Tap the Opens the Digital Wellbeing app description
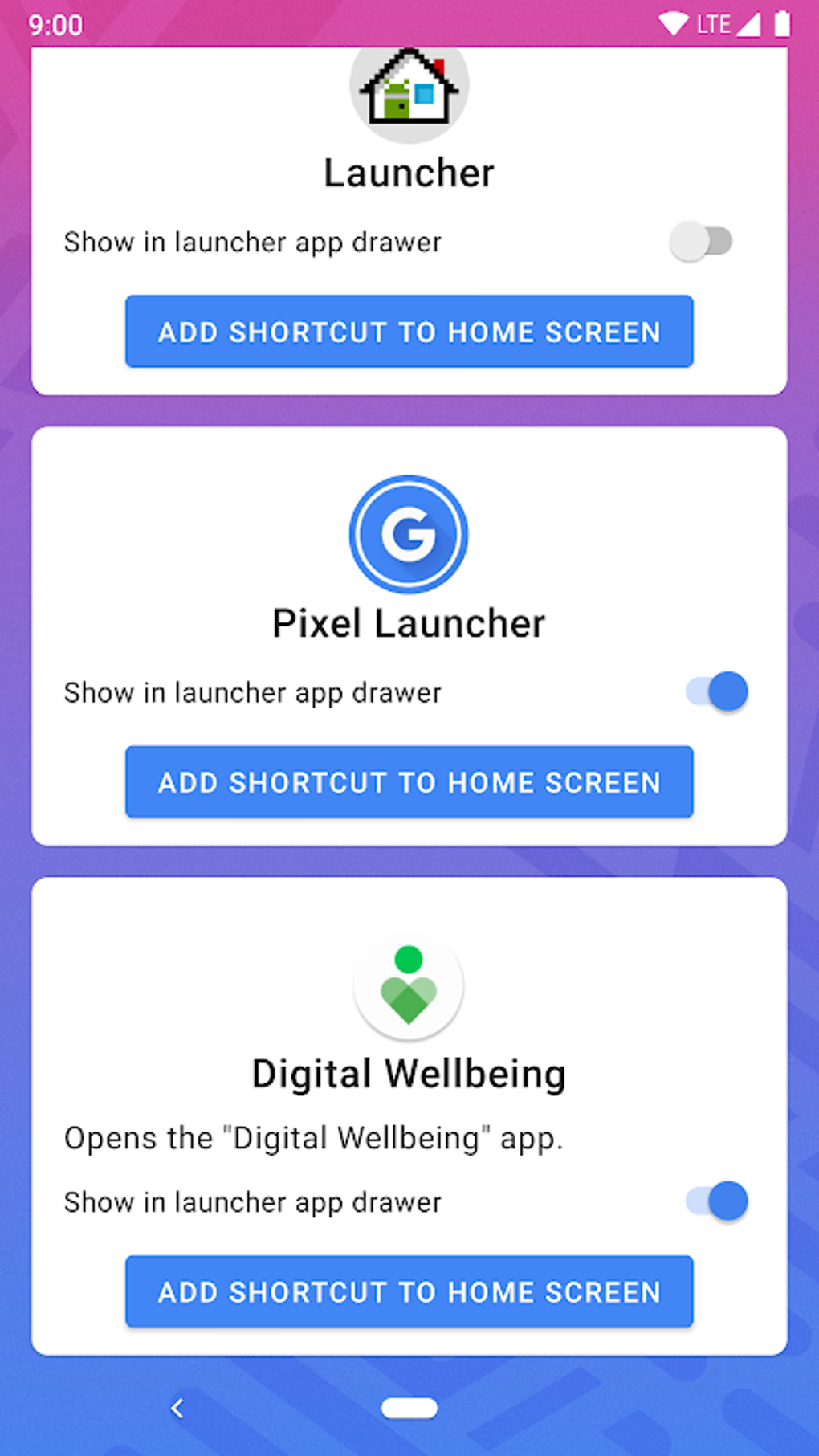This screenshot has width=819, height=1456. 315,1137
